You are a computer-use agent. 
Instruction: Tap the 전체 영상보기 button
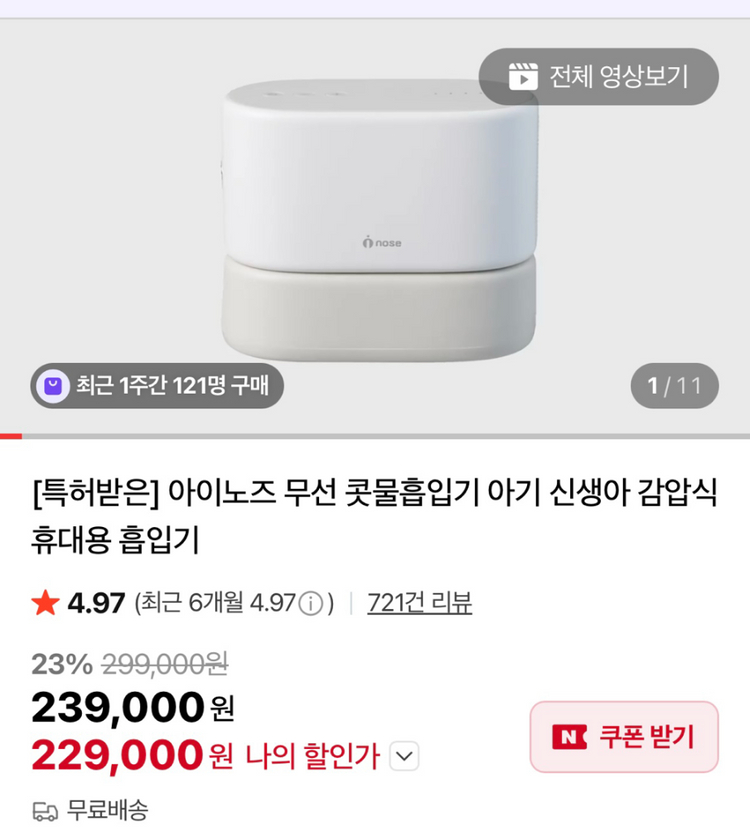tap(598, 77)
